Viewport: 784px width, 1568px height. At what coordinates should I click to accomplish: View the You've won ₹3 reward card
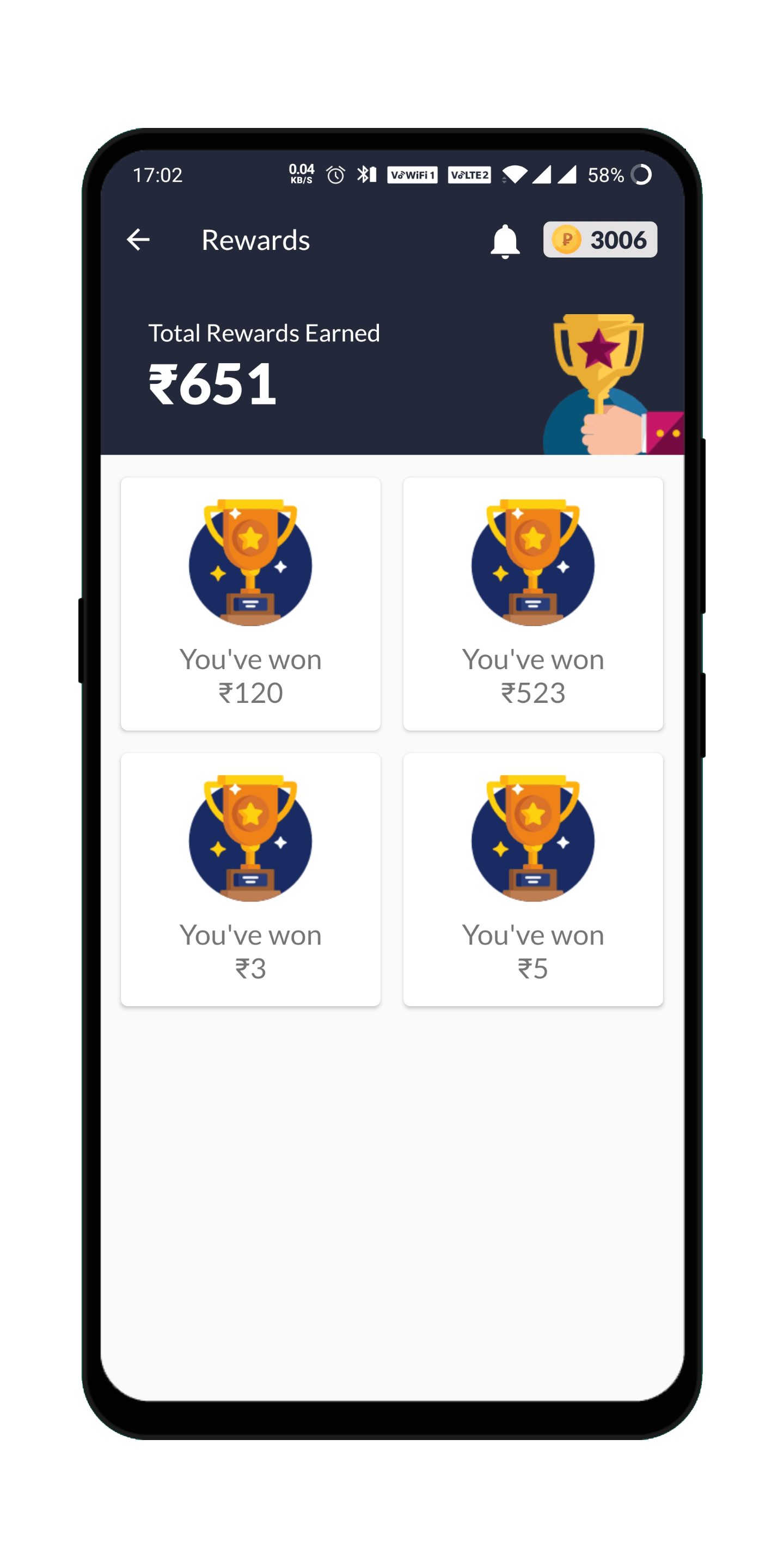(x=250, y=879)
